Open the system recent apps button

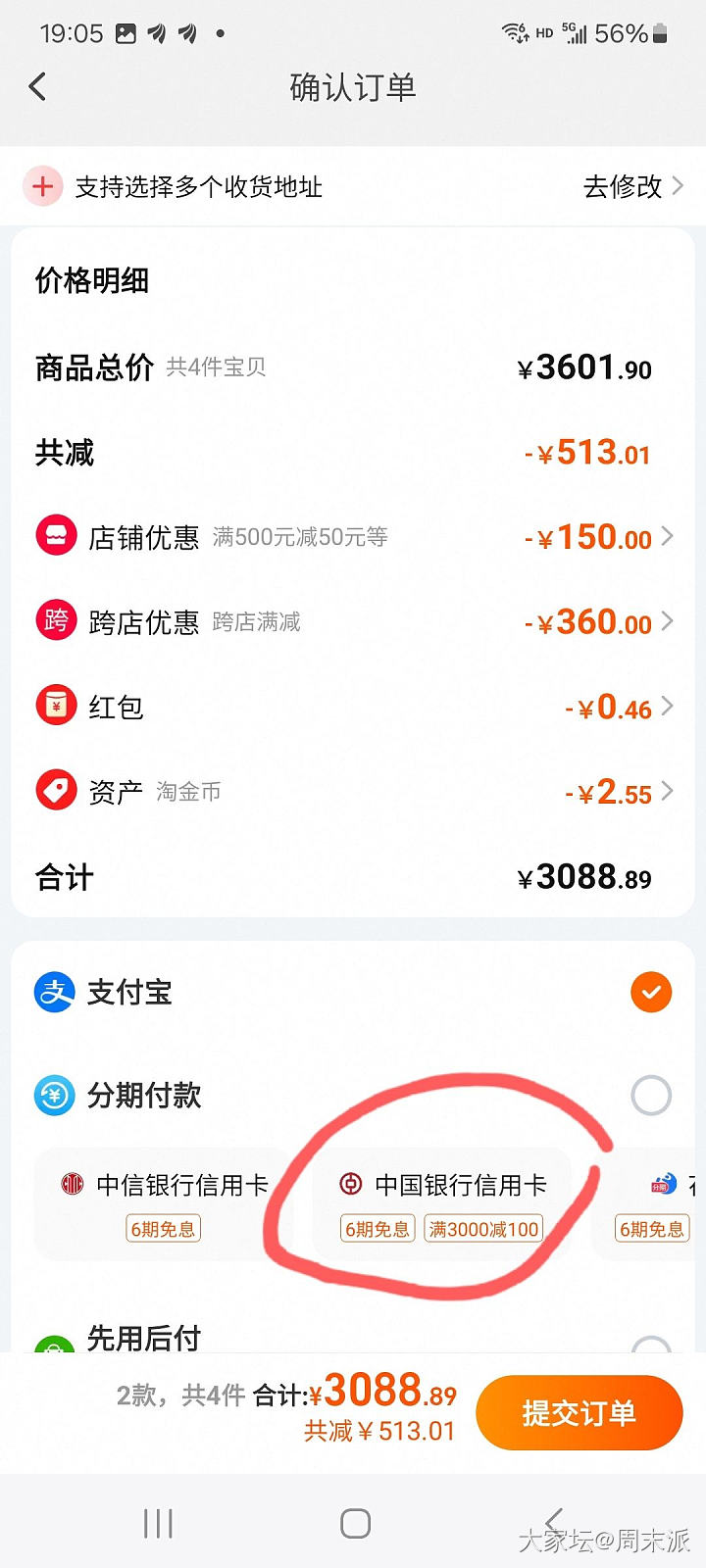(x=158, y=1523)
